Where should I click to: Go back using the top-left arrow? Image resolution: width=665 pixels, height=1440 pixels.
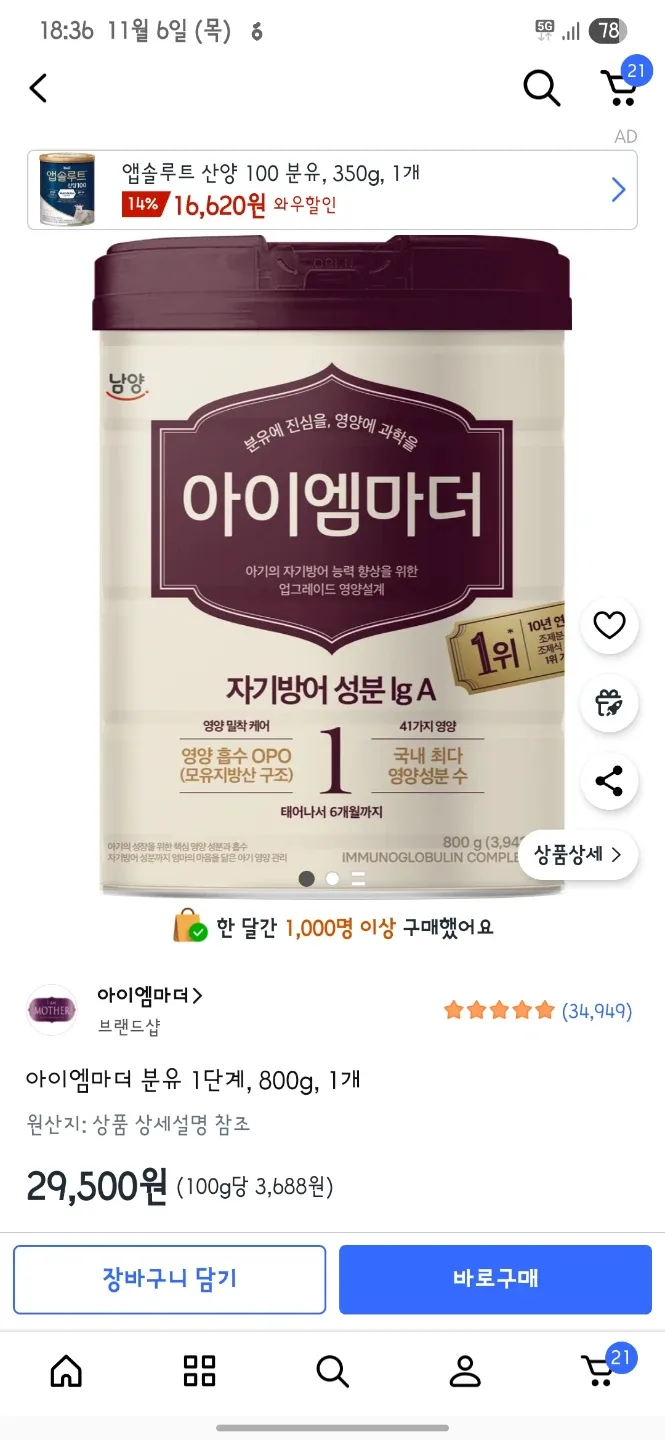(x=38, y=88)
